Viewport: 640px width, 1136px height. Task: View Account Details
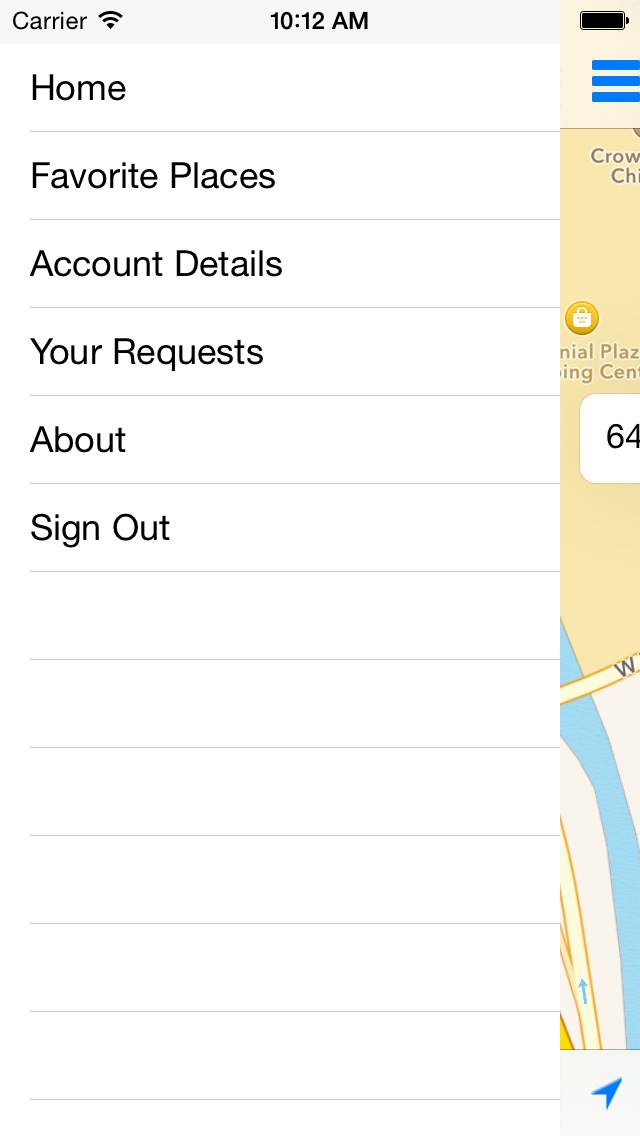(280, 264)
